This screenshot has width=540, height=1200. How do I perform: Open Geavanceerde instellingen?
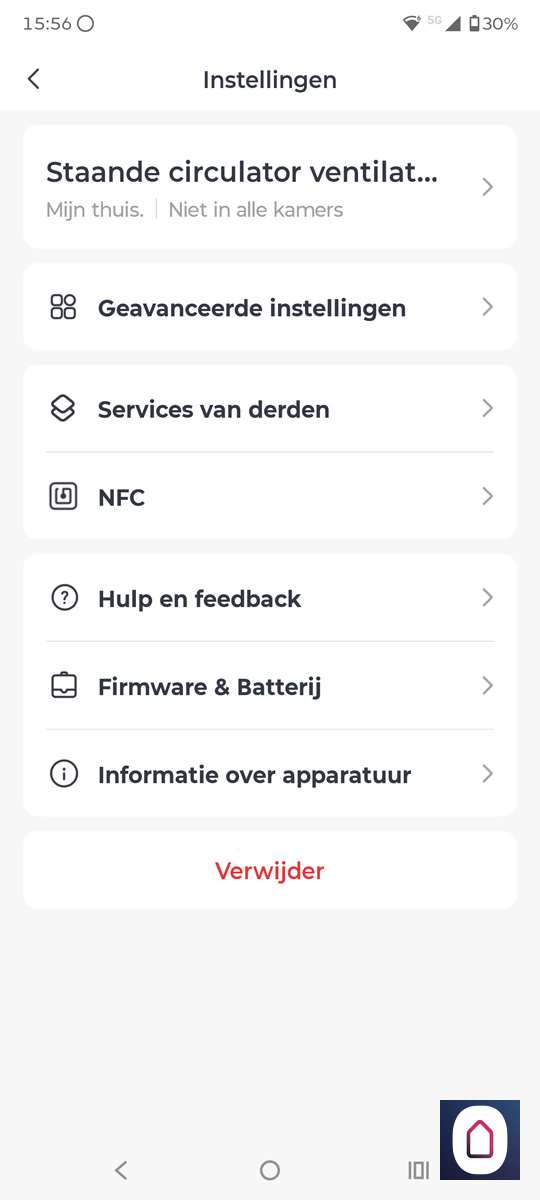point(270,307)
